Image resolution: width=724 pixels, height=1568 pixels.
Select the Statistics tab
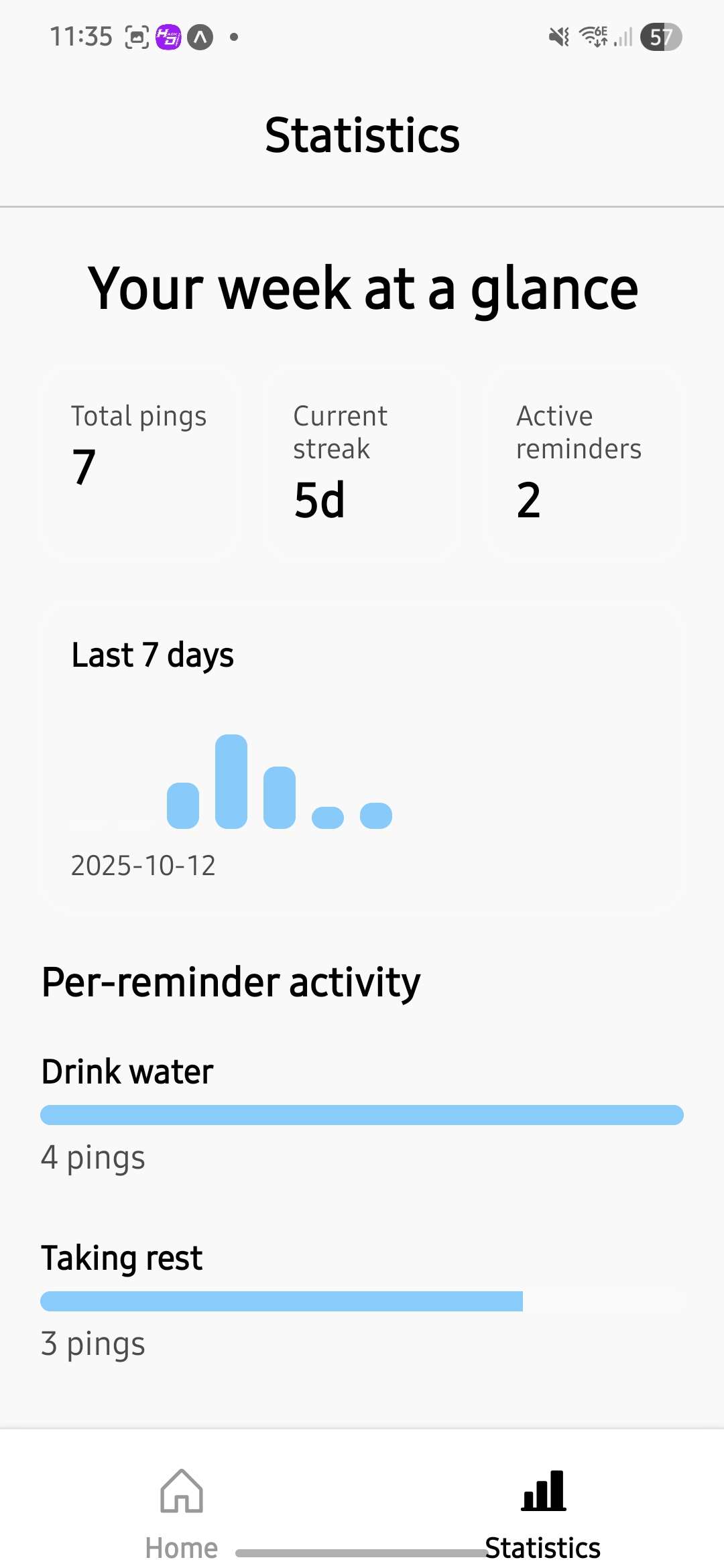(x=543, y=1508)
